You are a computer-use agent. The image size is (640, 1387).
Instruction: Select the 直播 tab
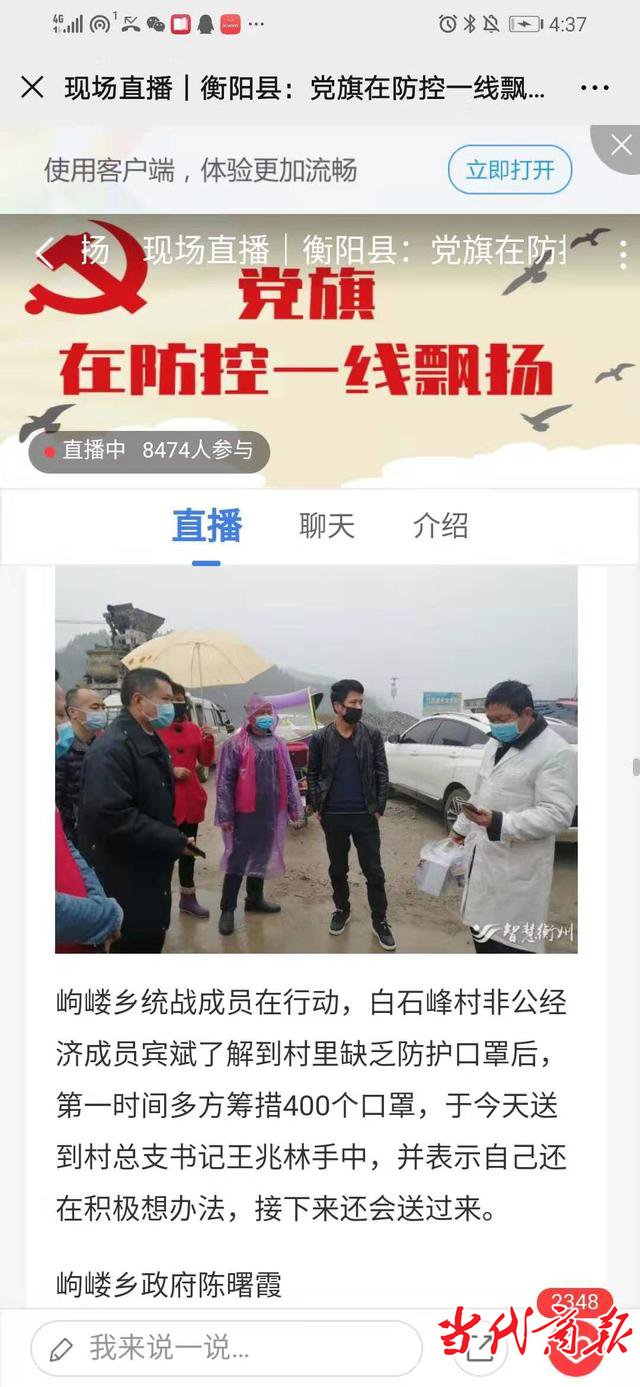207,526
